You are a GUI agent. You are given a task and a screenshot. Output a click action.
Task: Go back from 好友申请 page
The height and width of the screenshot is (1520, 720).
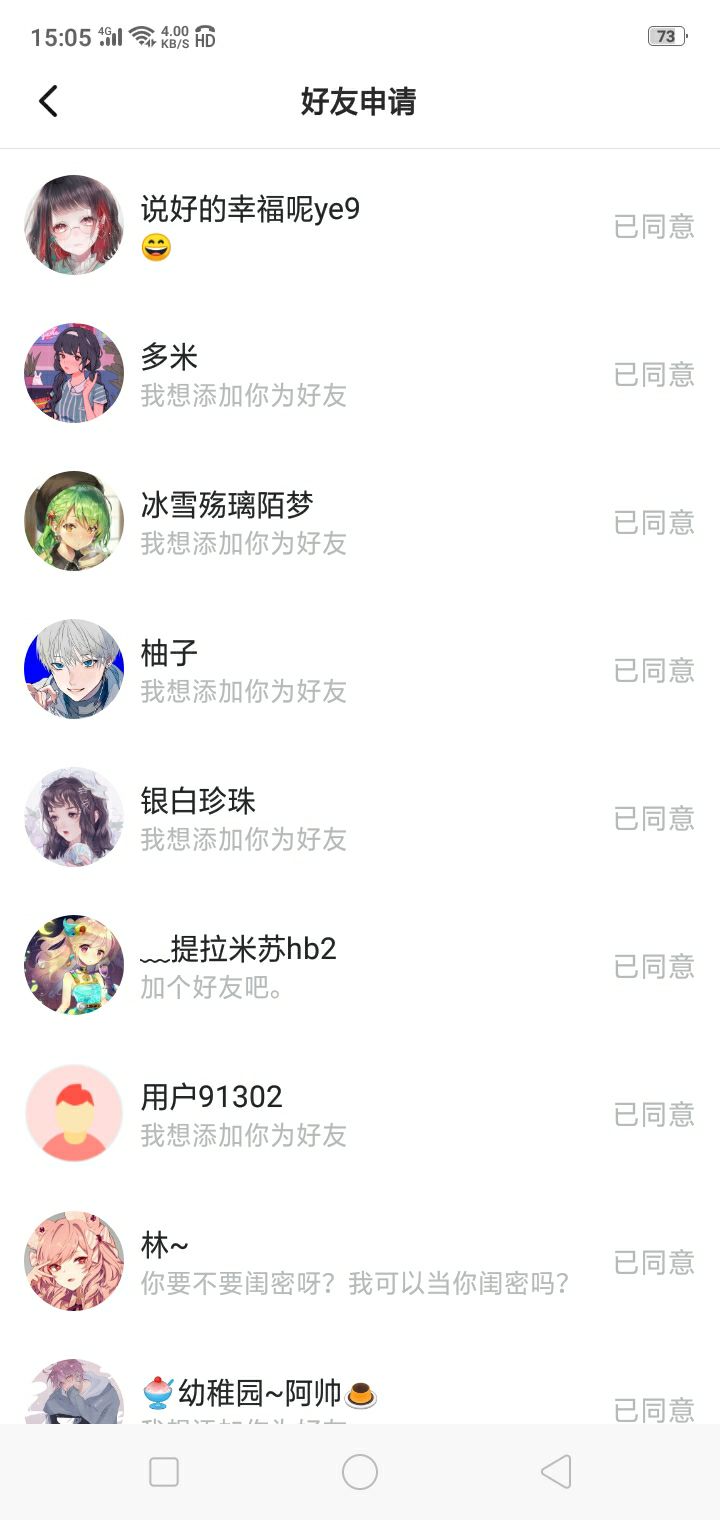pos(48,101)
